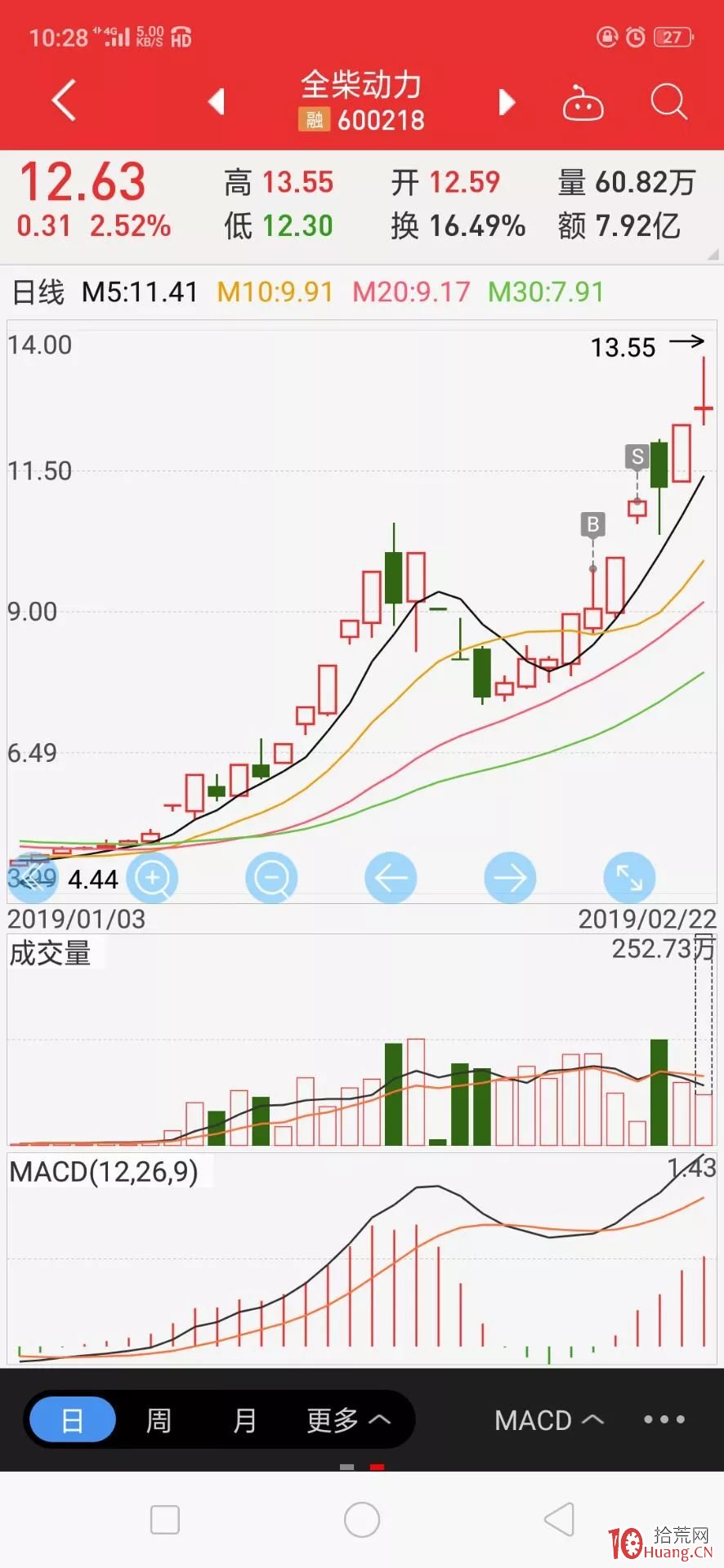
Task: Switch to the 周 weekly chart
Action: [159, 1420]
